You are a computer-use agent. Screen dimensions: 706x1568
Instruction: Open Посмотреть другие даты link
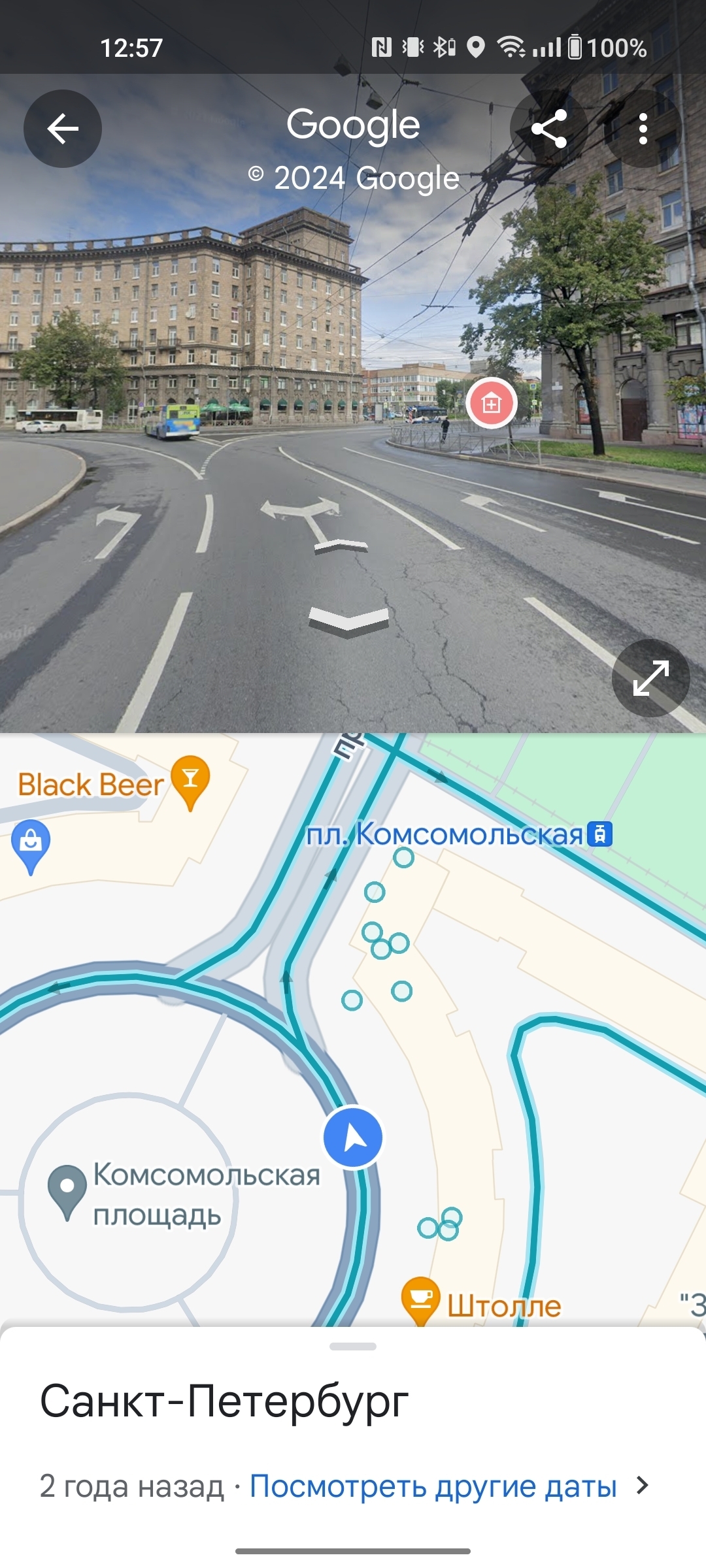point(433,1486)
